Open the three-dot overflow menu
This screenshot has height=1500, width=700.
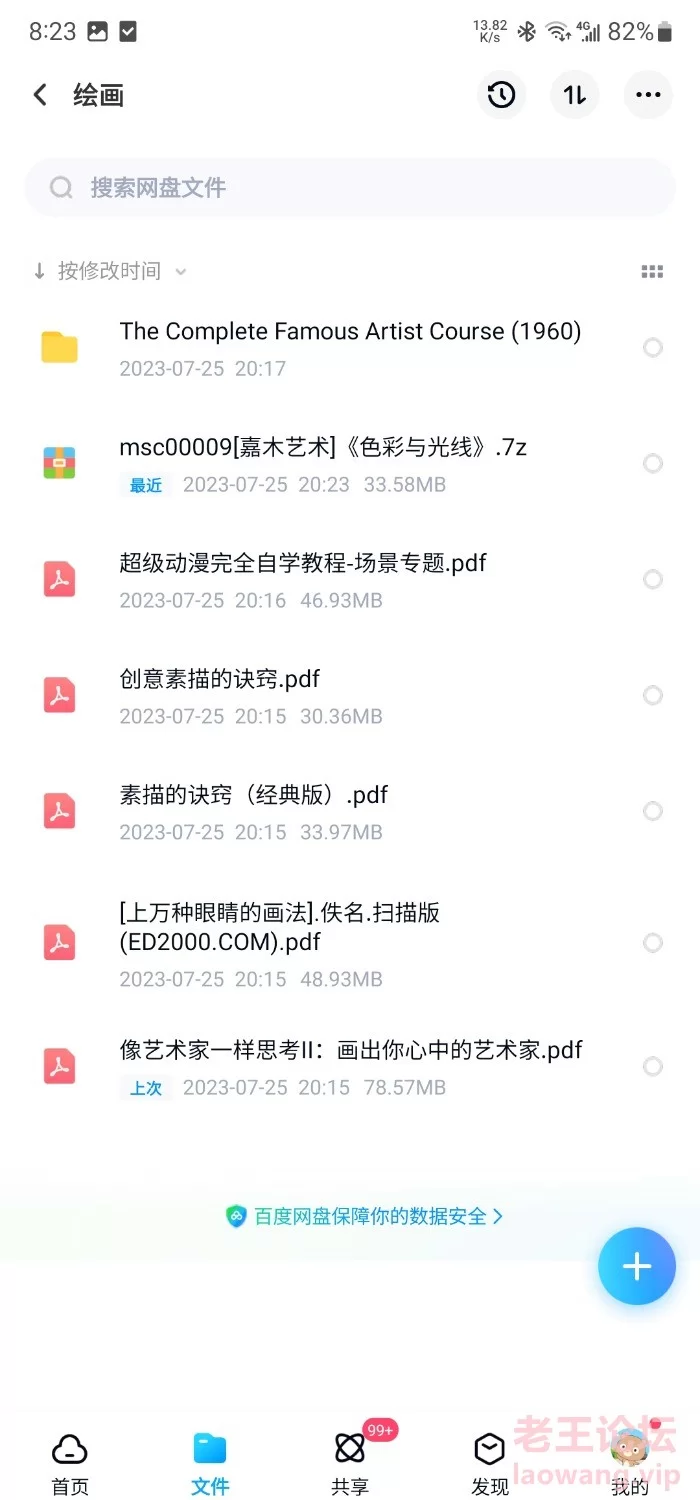click(648, 95)
